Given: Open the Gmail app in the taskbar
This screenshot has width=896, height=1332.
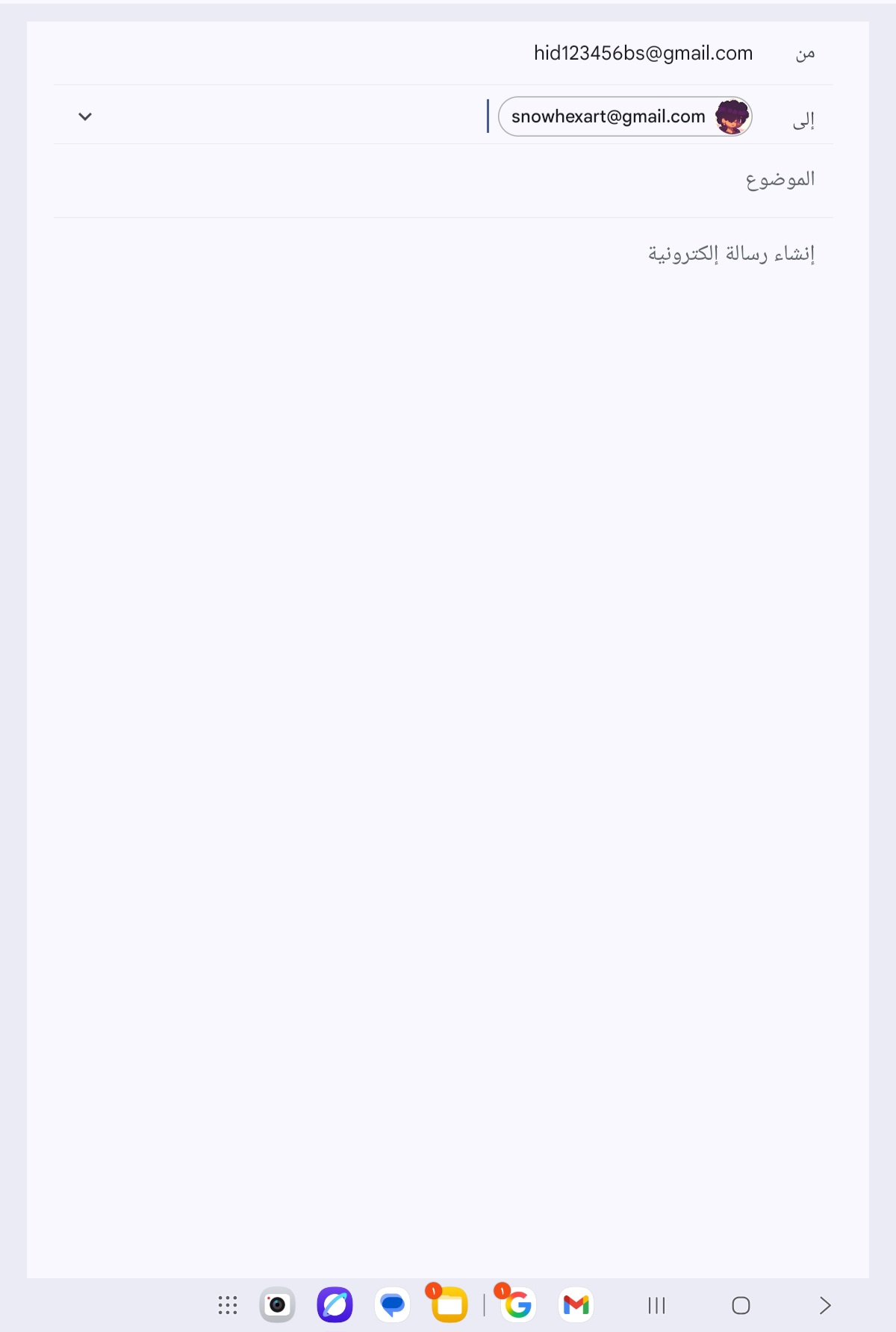Looking at the screenshot, I should pyautogui.click(x=576, y=1304).
